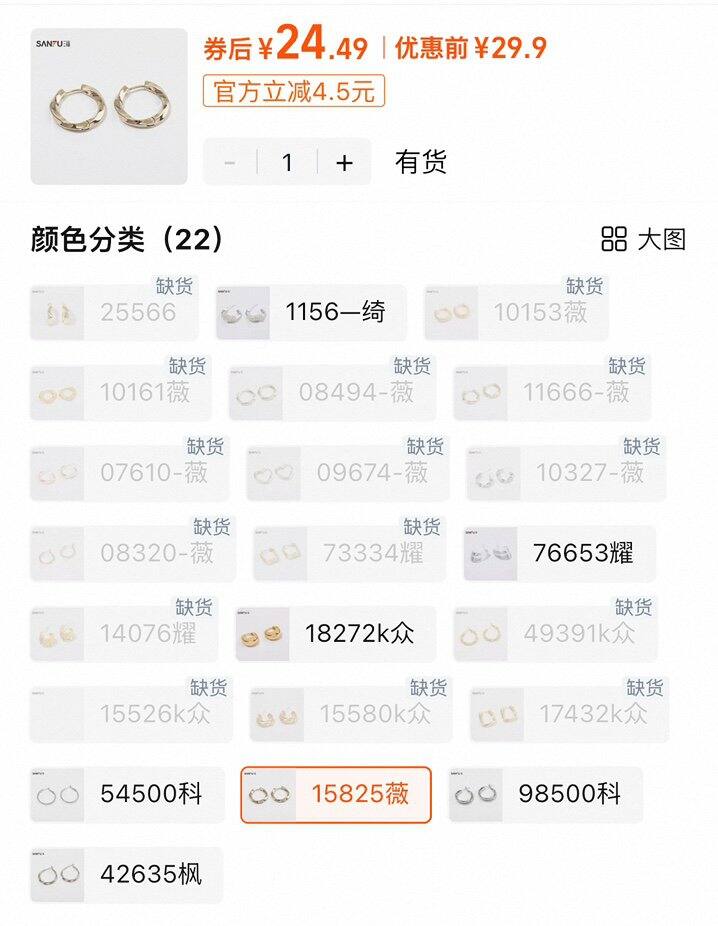Select the 1156—绮 option
The width and height of the screenshot is (718, 926).
tap(311, 312)
